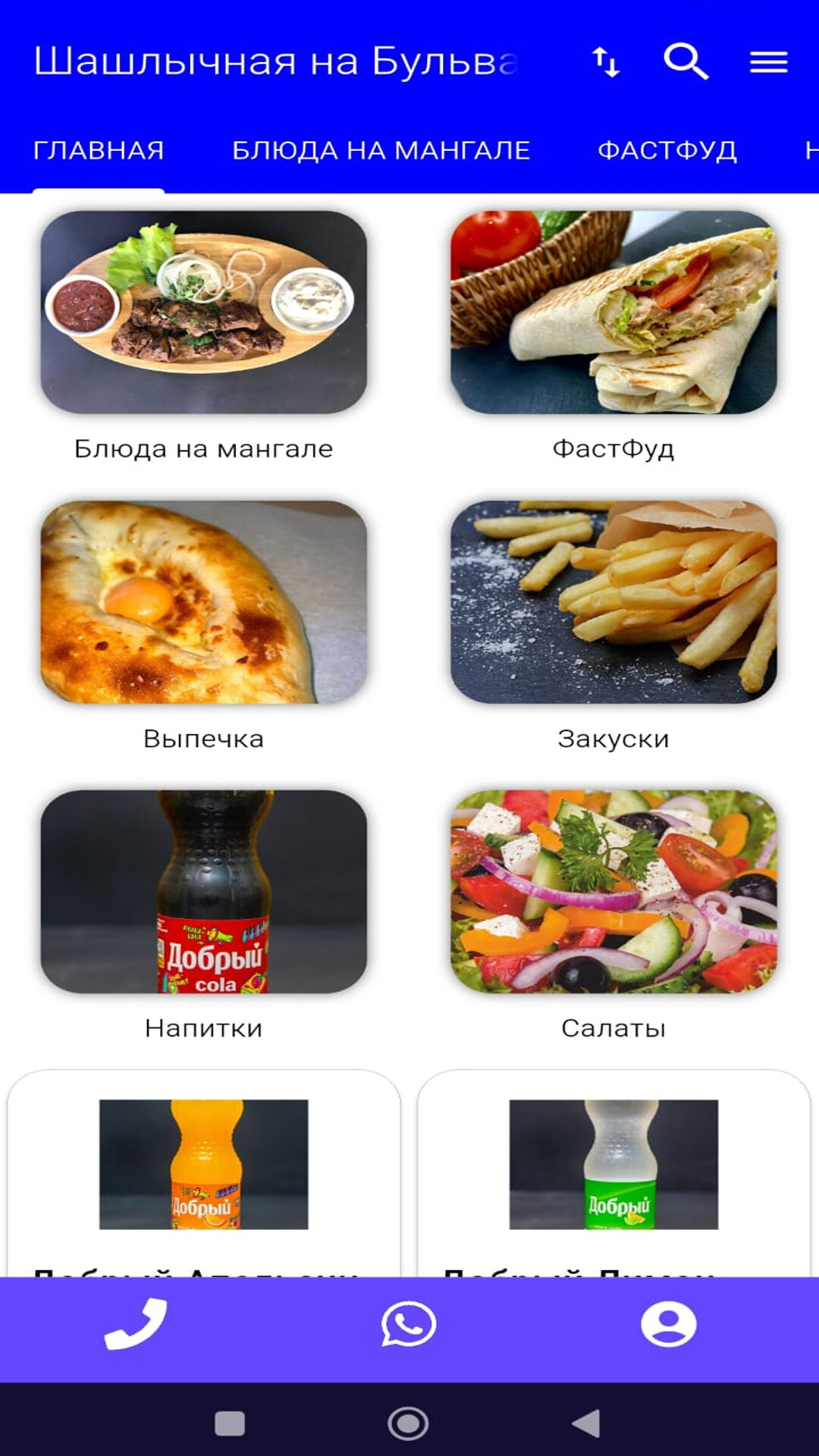This screenshot has height=1456, width=819.
Task: Switch to the Фастфуд tab
Action: coord(667,151)
